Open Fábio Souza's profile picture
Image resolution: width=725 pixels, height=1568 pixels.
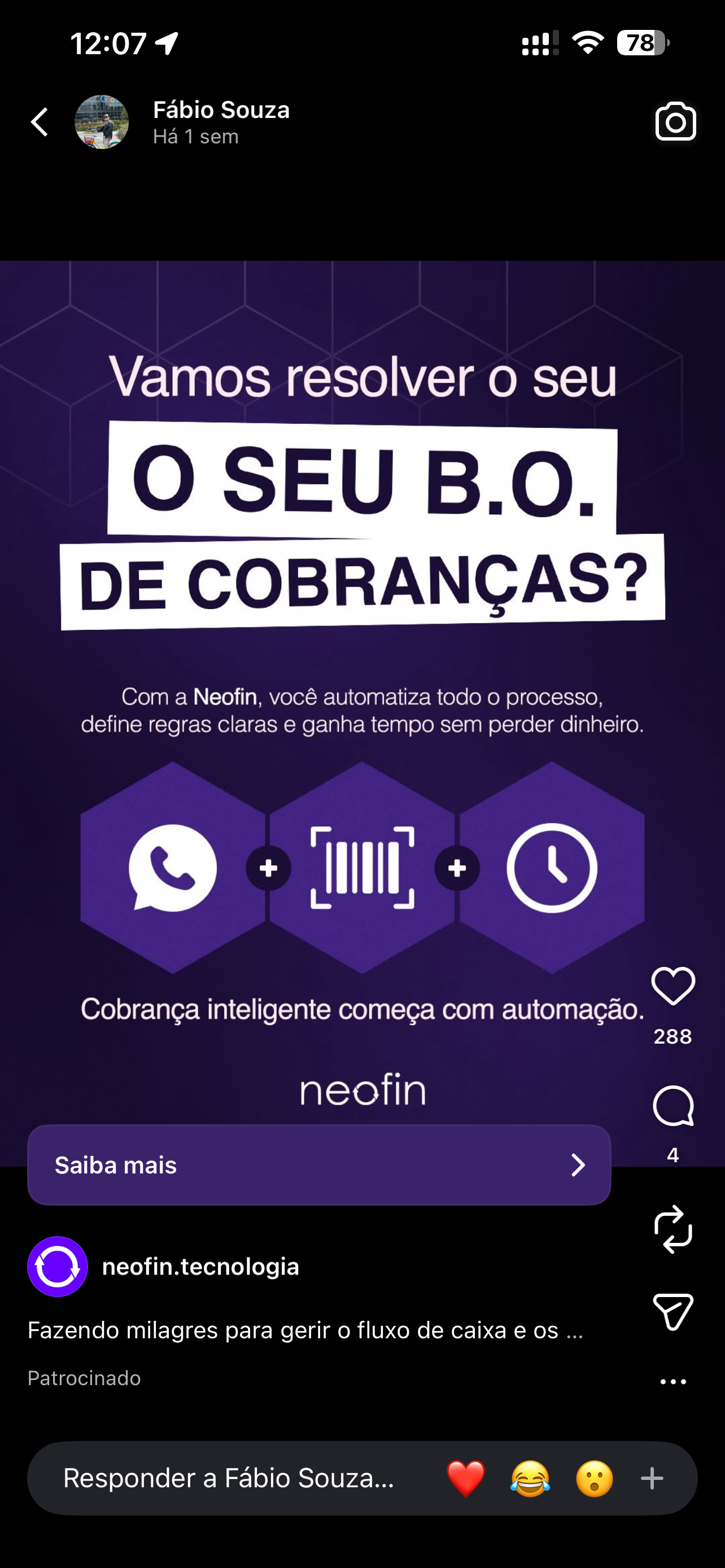102,122
